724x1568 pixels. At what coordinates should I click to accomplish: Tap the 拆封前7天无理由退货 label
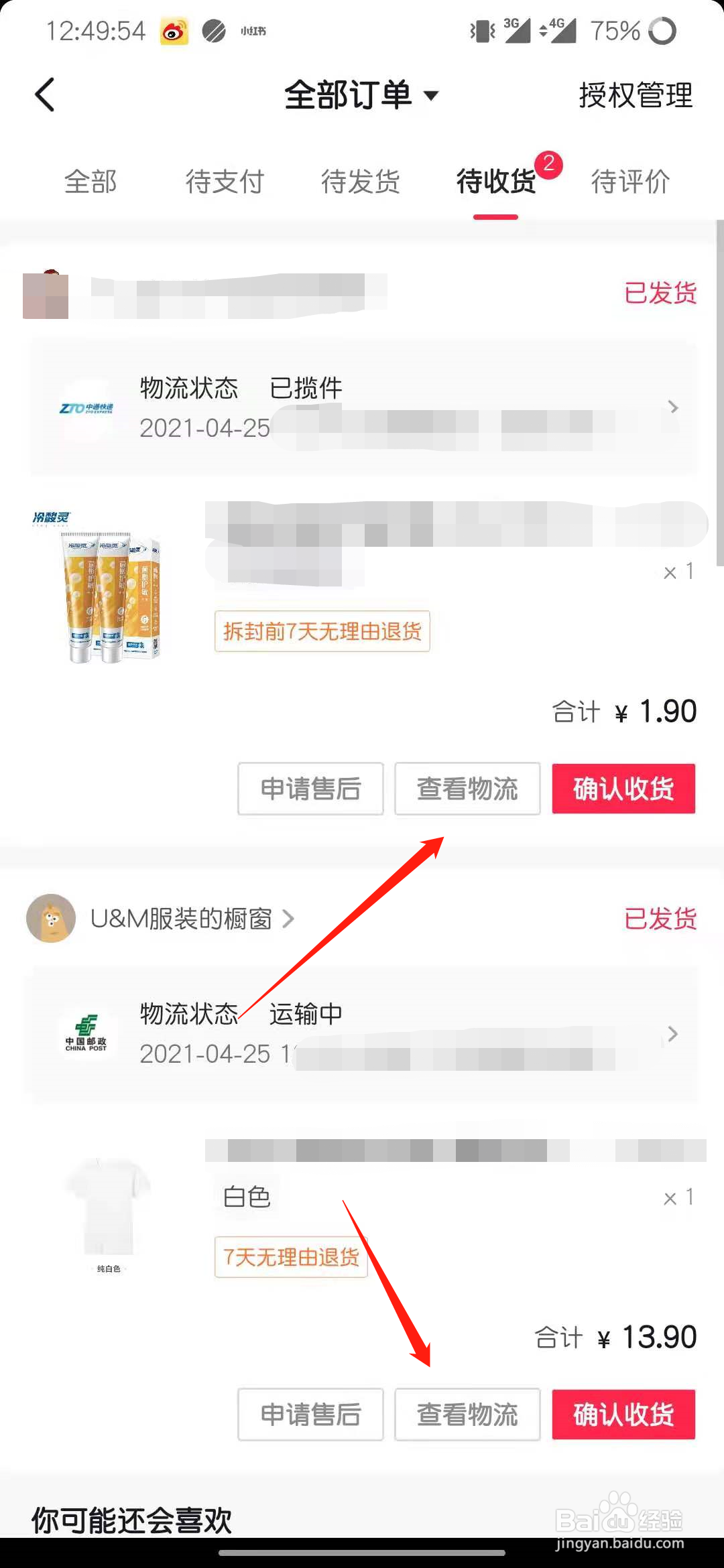pos(322,631)
